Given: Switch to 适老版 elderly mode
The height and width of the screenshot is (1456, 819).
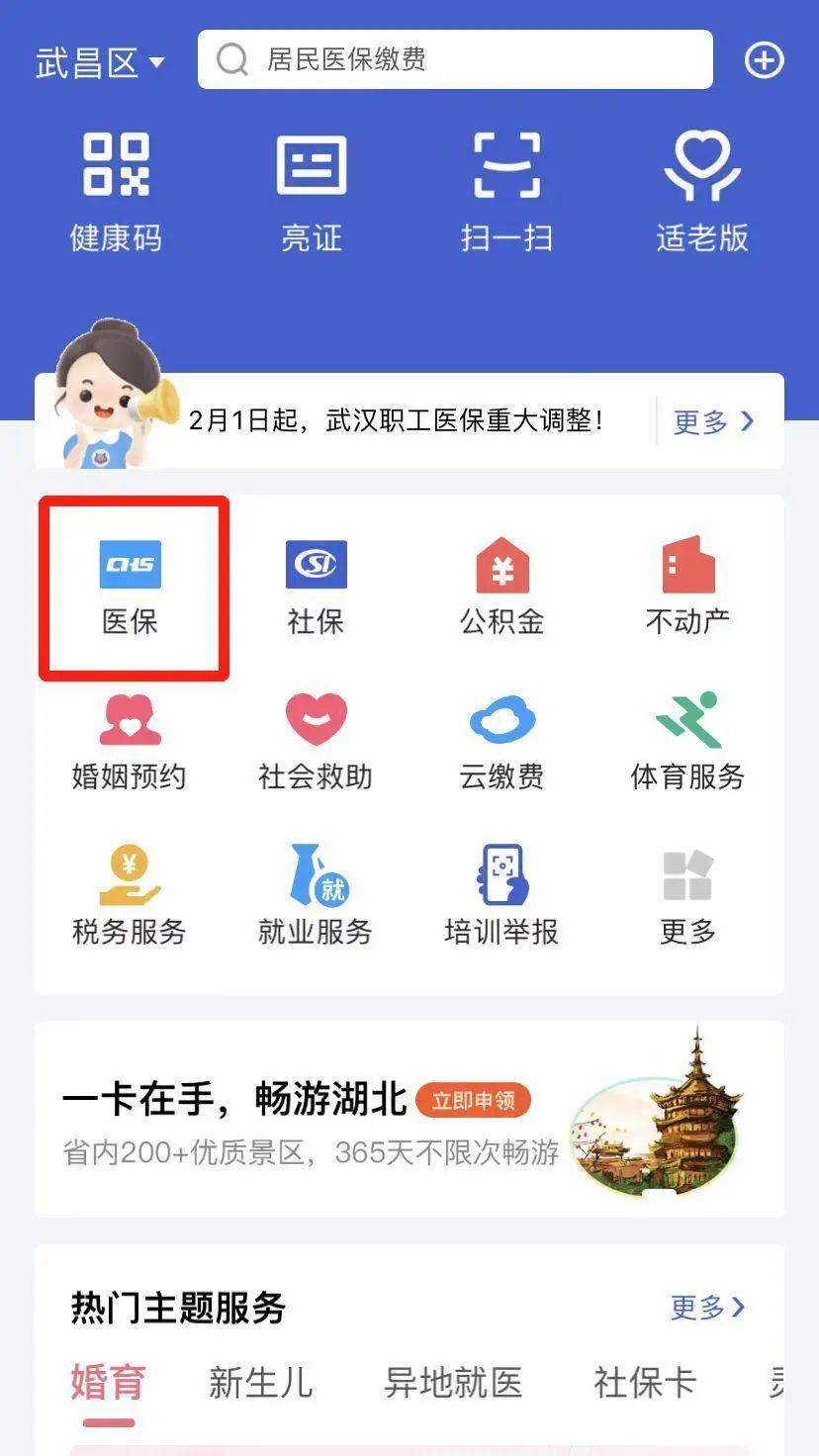Looking at the screenshot, I should tap(702, 188).
